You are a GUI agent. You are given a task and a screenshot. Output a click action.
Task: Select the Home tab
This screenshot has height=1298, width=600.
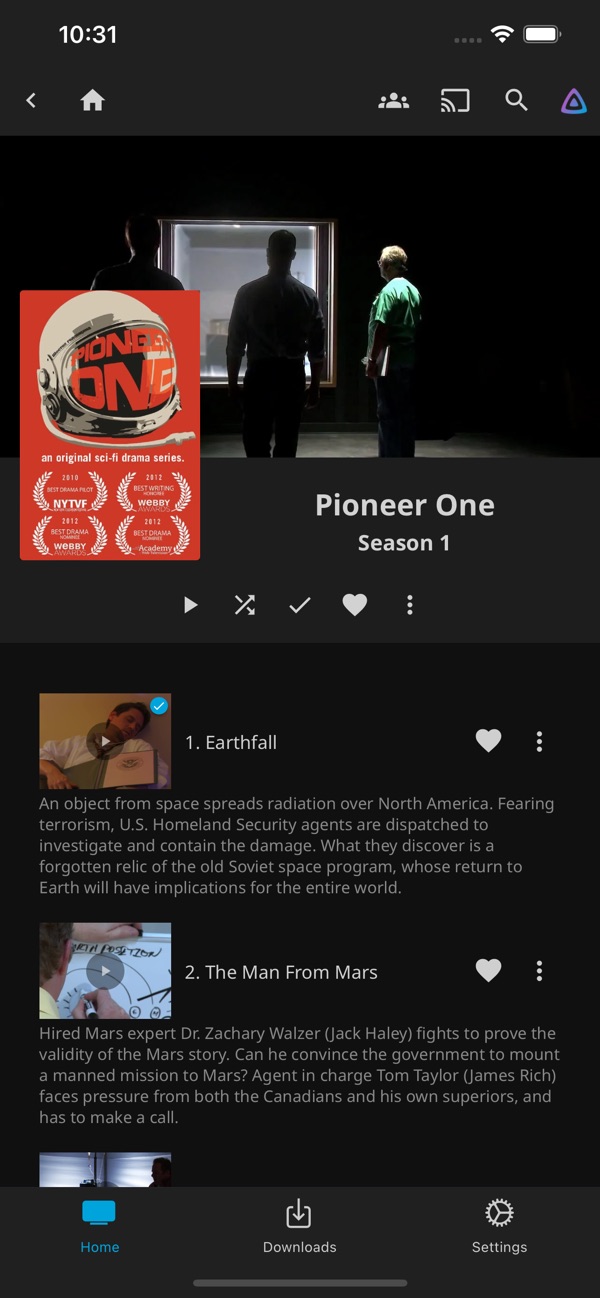point(100,1227)
